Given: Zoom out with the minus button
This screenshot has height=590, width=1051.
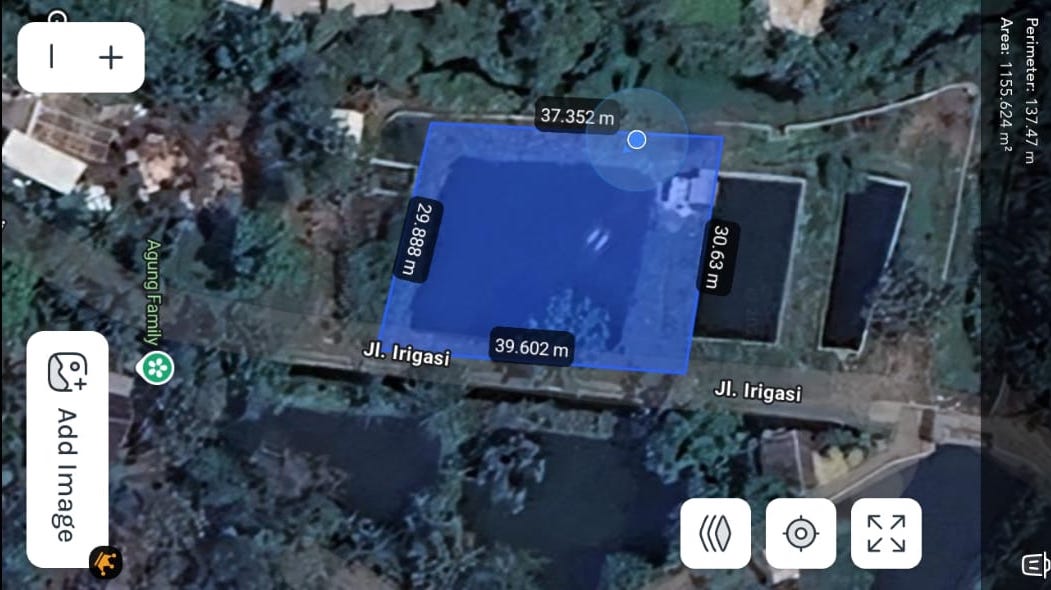Looking at the screenshot, I should 52,58.
